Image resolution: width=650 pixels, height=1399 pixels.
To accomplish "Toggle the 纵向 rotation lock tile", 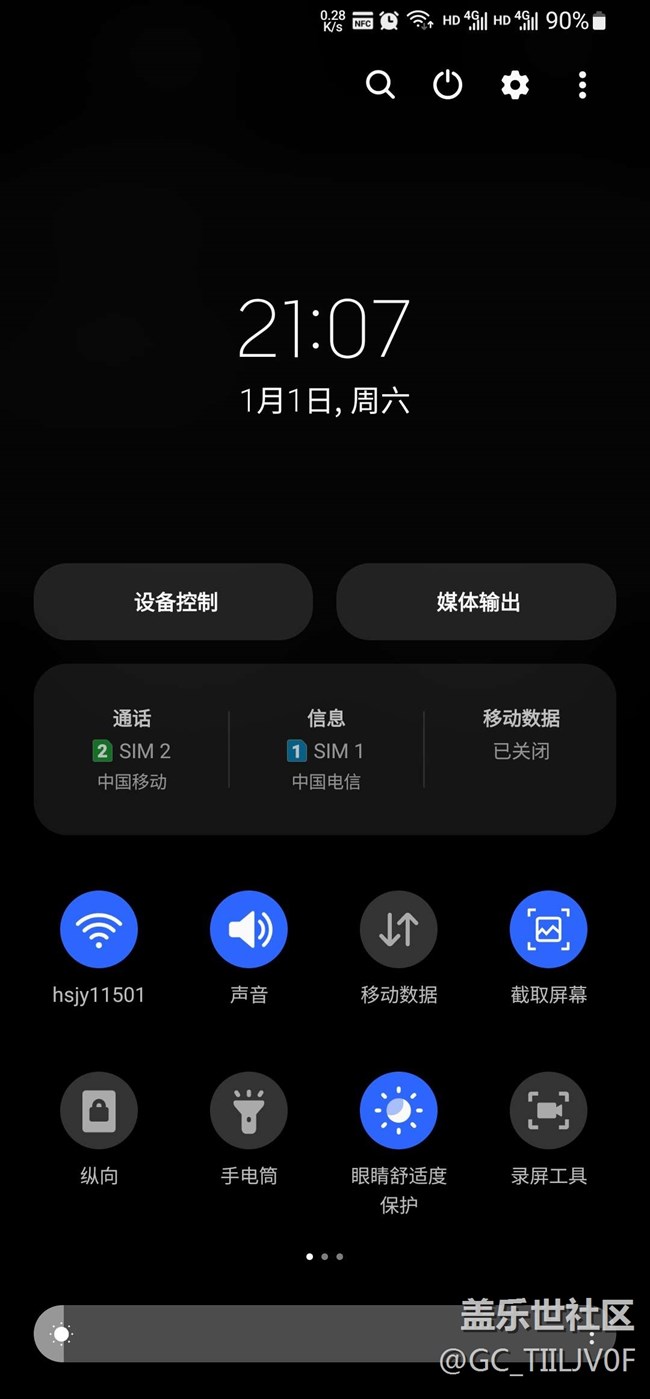I will [x=99, y=1111].
